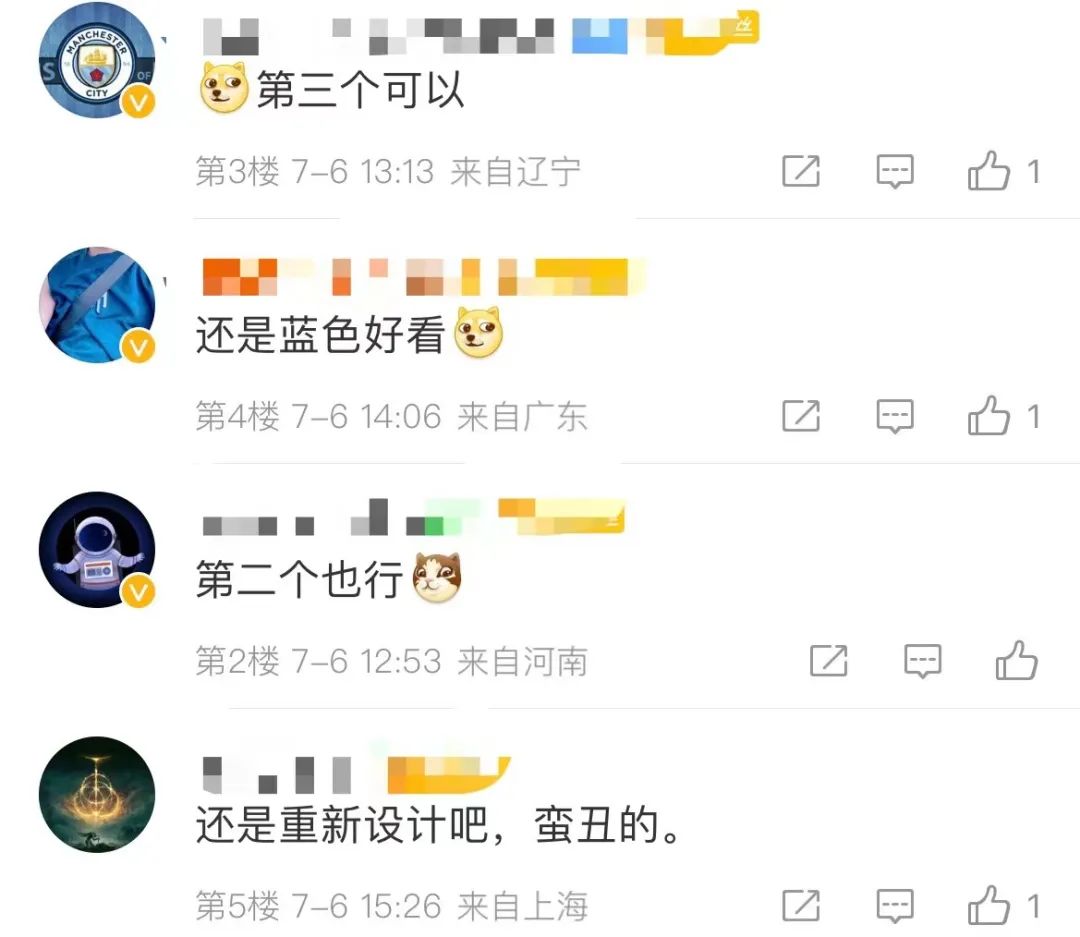Viewport: 1080px width, 937px height.
Task: Open the Manchester City avatar profile
Action: pyautogui.click(x=97, y=60)
